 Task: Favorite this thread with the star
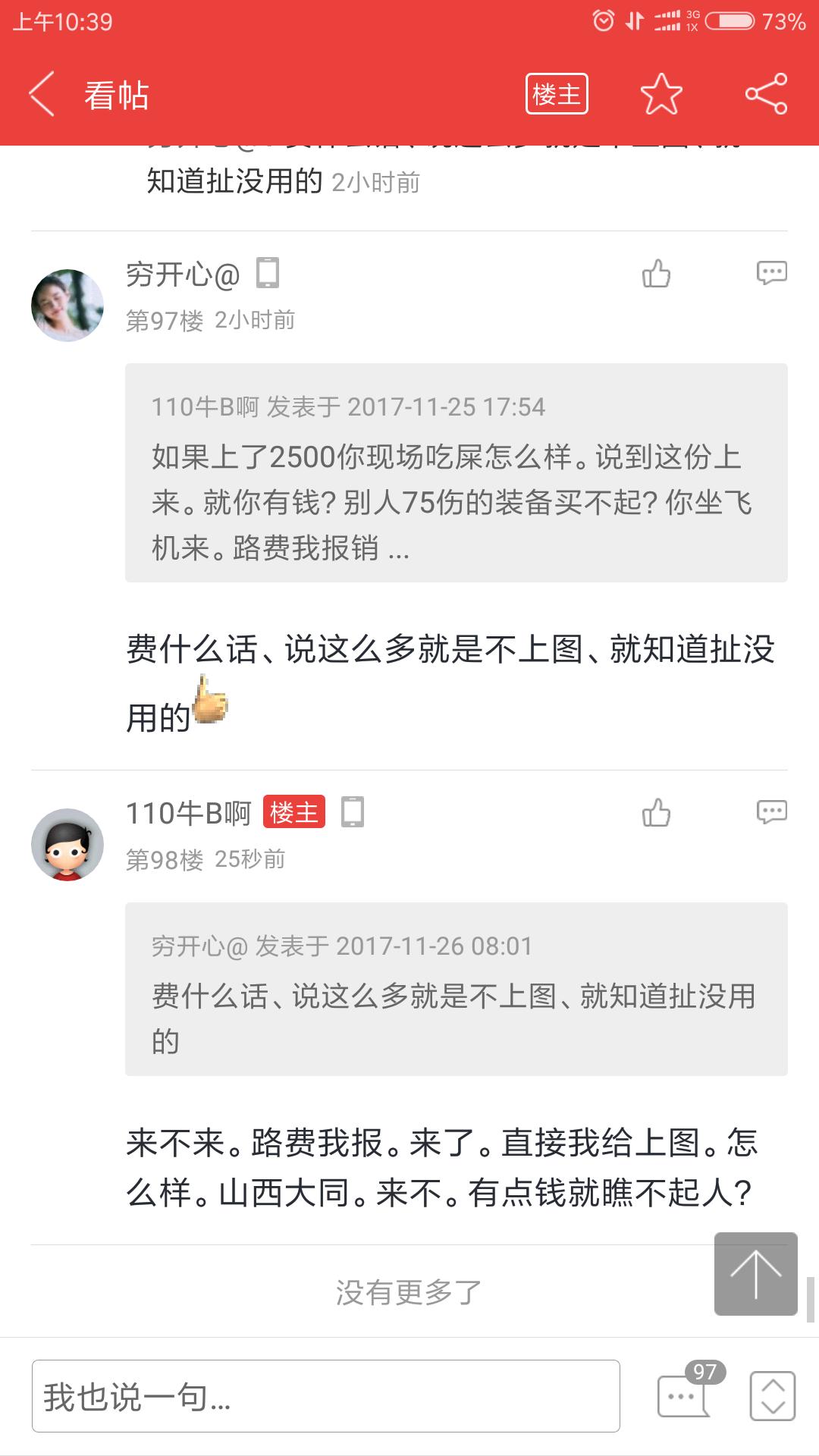[661, 94]
